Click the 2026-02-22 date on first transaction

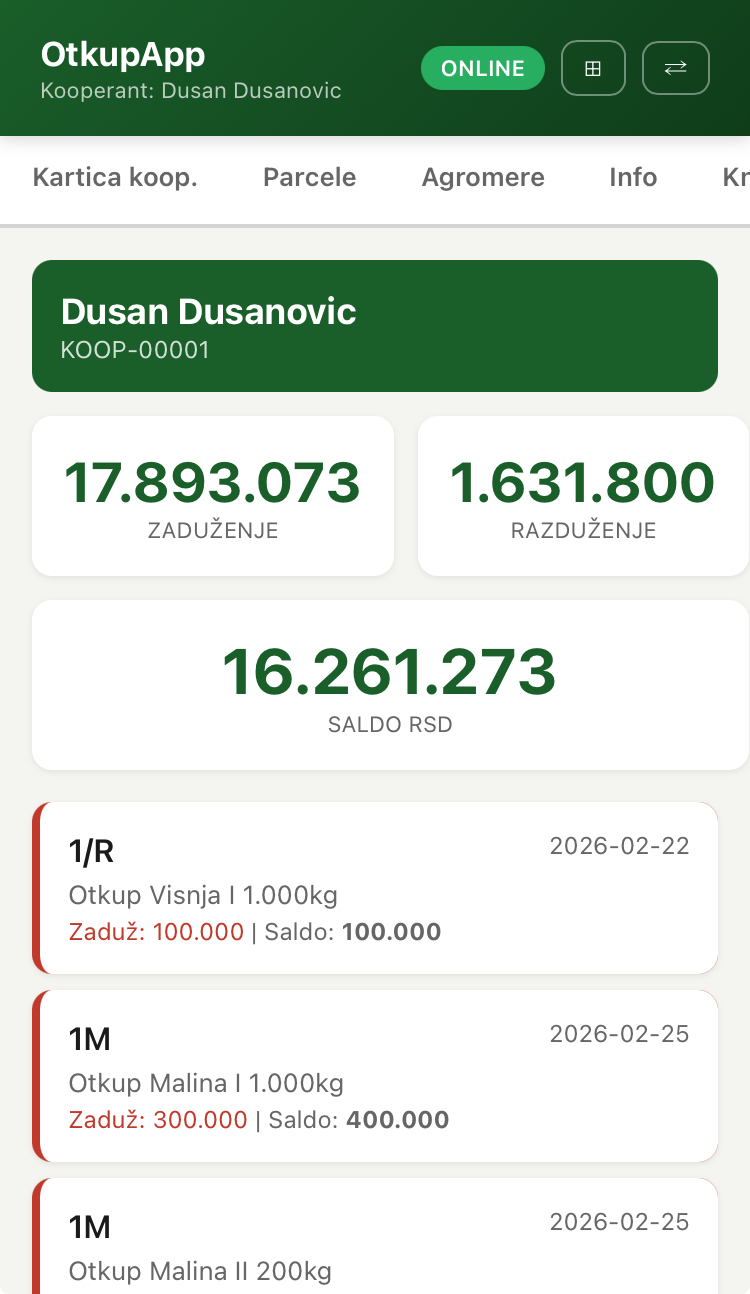(619, 845)
